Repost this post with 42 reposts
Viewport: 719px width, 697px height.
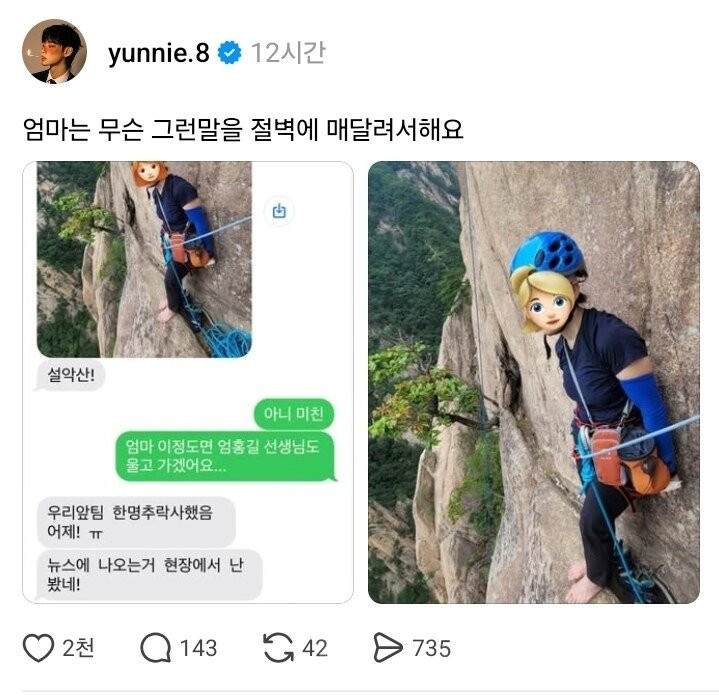[277, 649]
